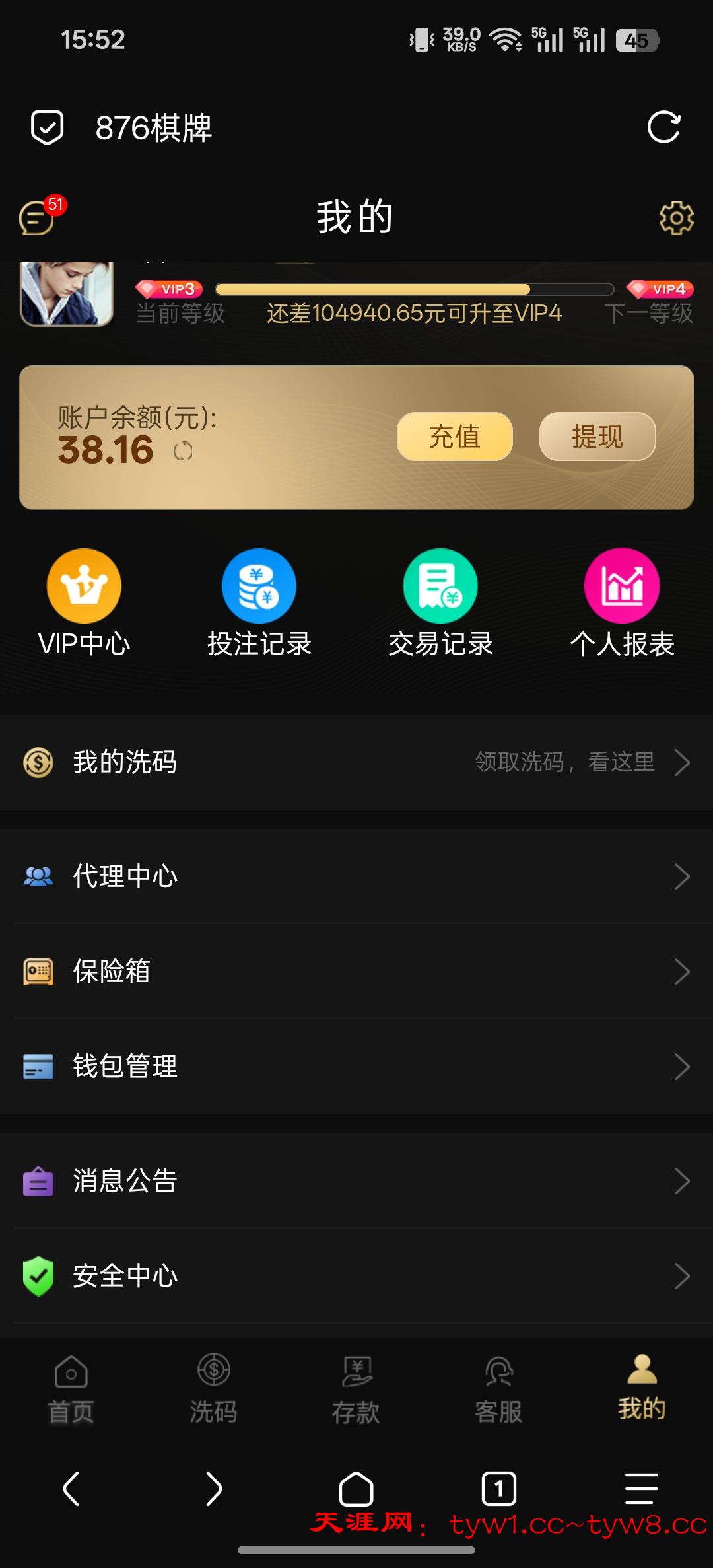The width and height of the screenshot is (713, 1568).
Task: Open the 我的洗码 row
Action: click(356, 762)
